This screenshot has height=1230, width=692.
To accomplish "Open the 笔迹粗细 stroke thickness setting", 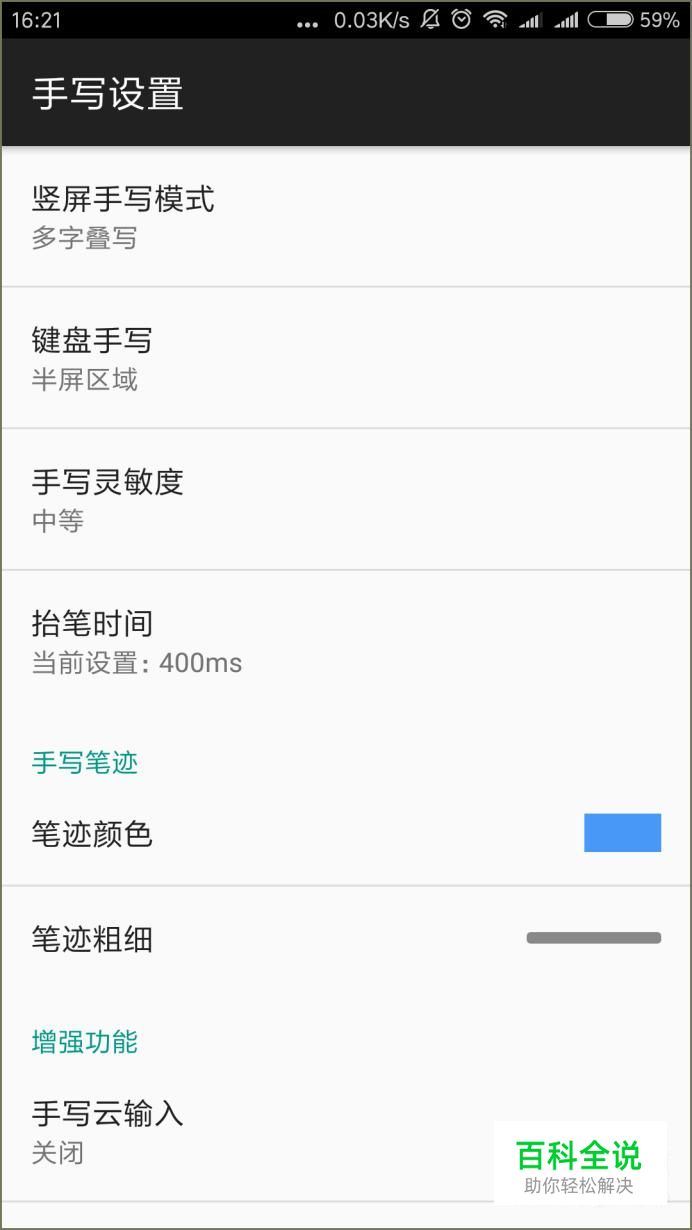I will [x=346, y=939].
